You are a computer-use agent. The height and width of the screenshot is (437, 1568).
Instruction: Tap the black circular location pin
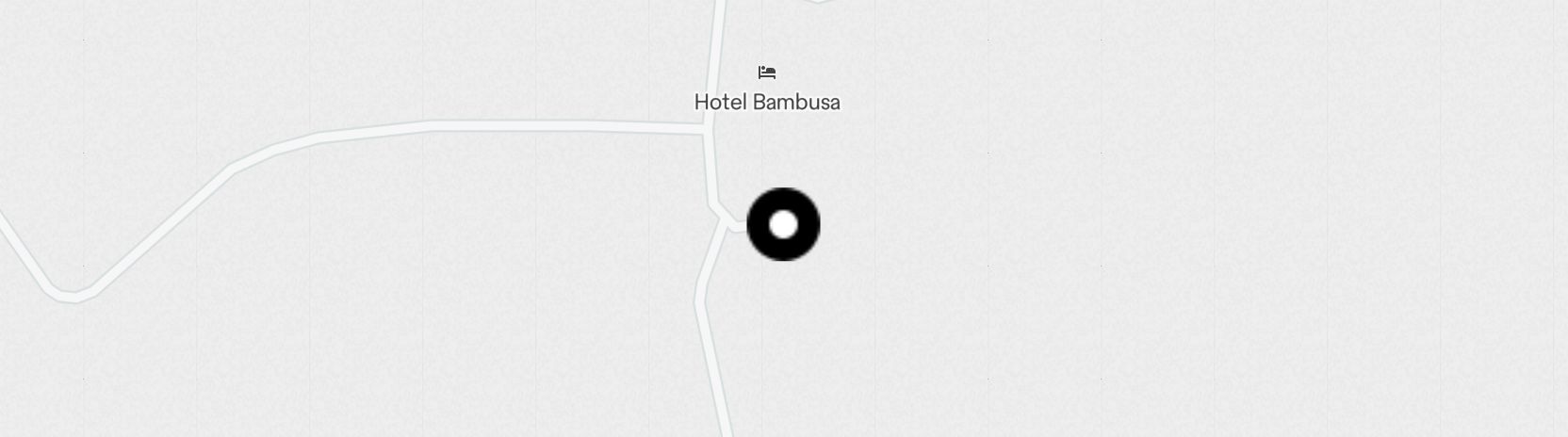click(x=783, y=225)
